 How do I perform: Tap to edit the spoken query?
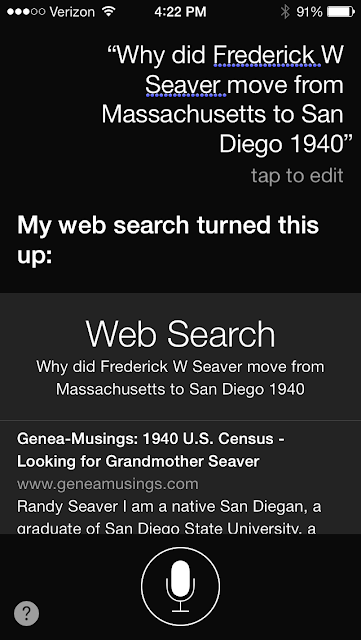[297, 176]
